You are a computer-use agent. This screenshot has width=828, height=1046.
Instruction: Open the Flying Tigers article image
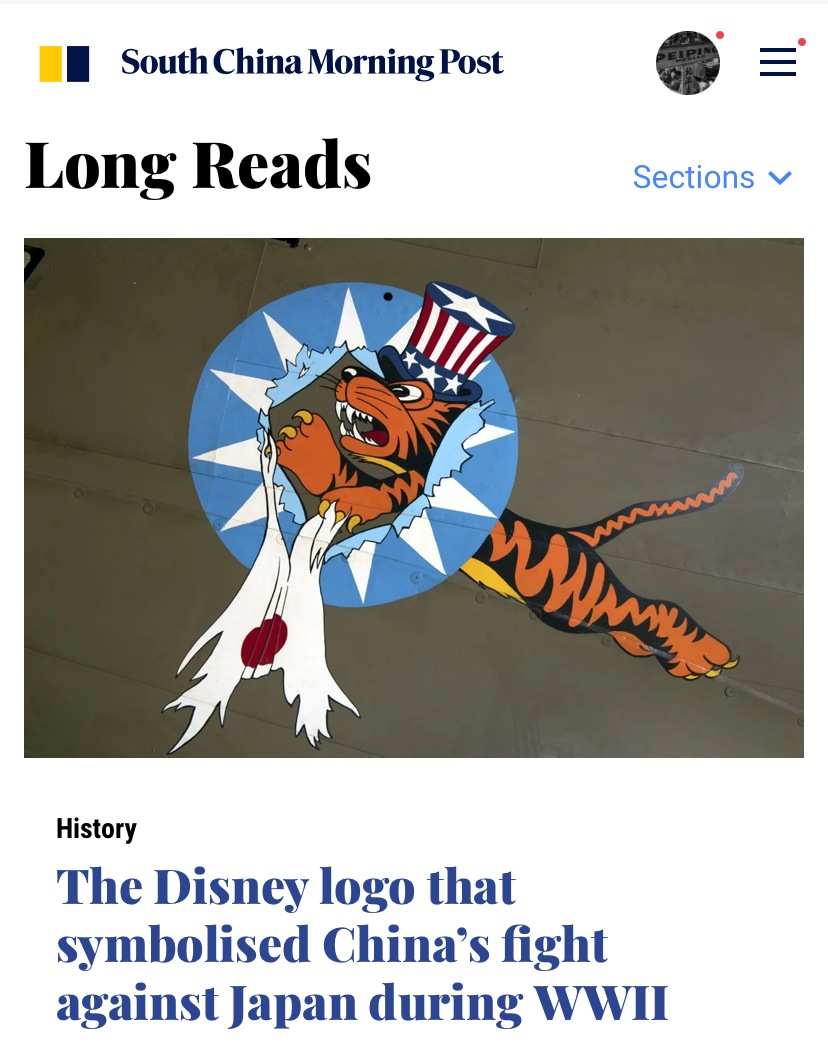pos(413,497)
